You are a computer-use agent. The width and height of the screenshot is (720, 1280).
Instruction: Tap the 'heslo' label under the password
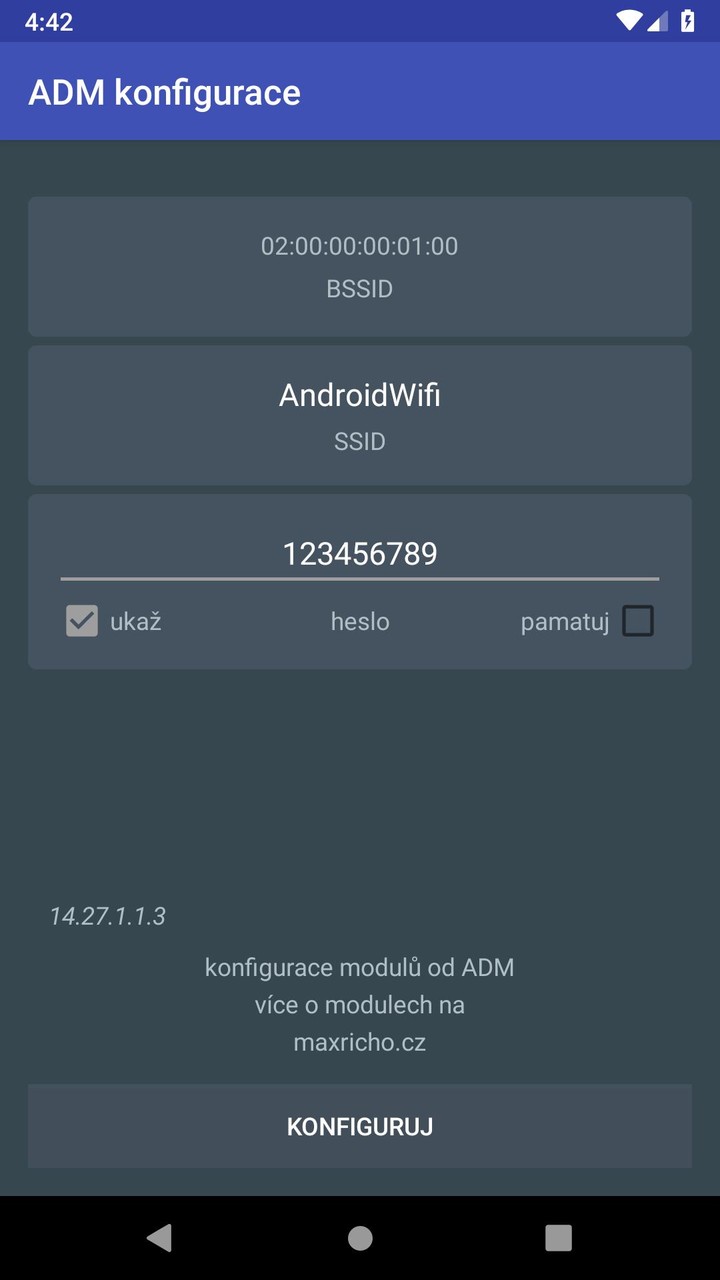click(359, 621)
